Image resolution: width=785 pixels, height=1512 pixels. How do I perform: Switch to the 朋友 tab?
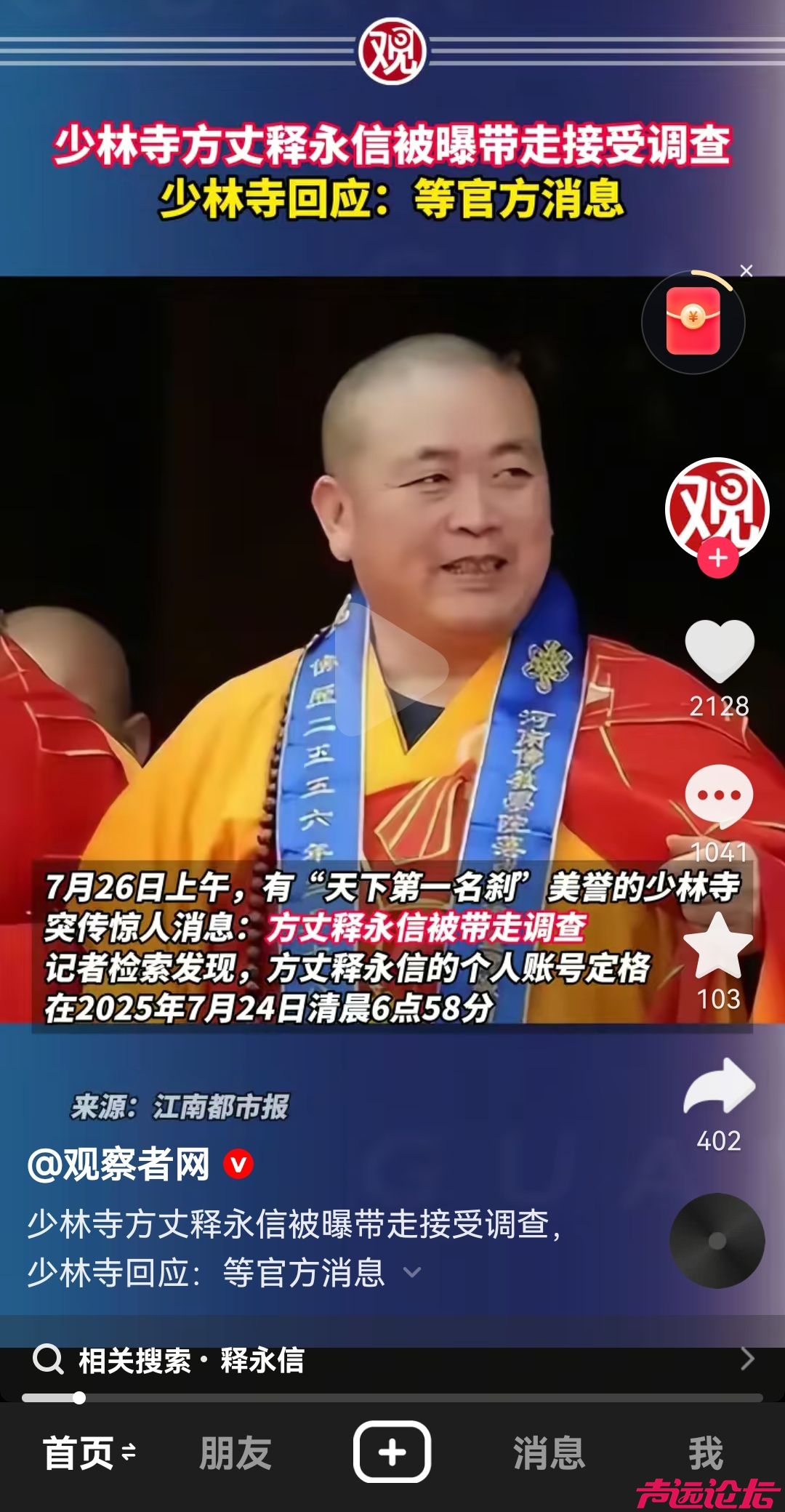235,1453
